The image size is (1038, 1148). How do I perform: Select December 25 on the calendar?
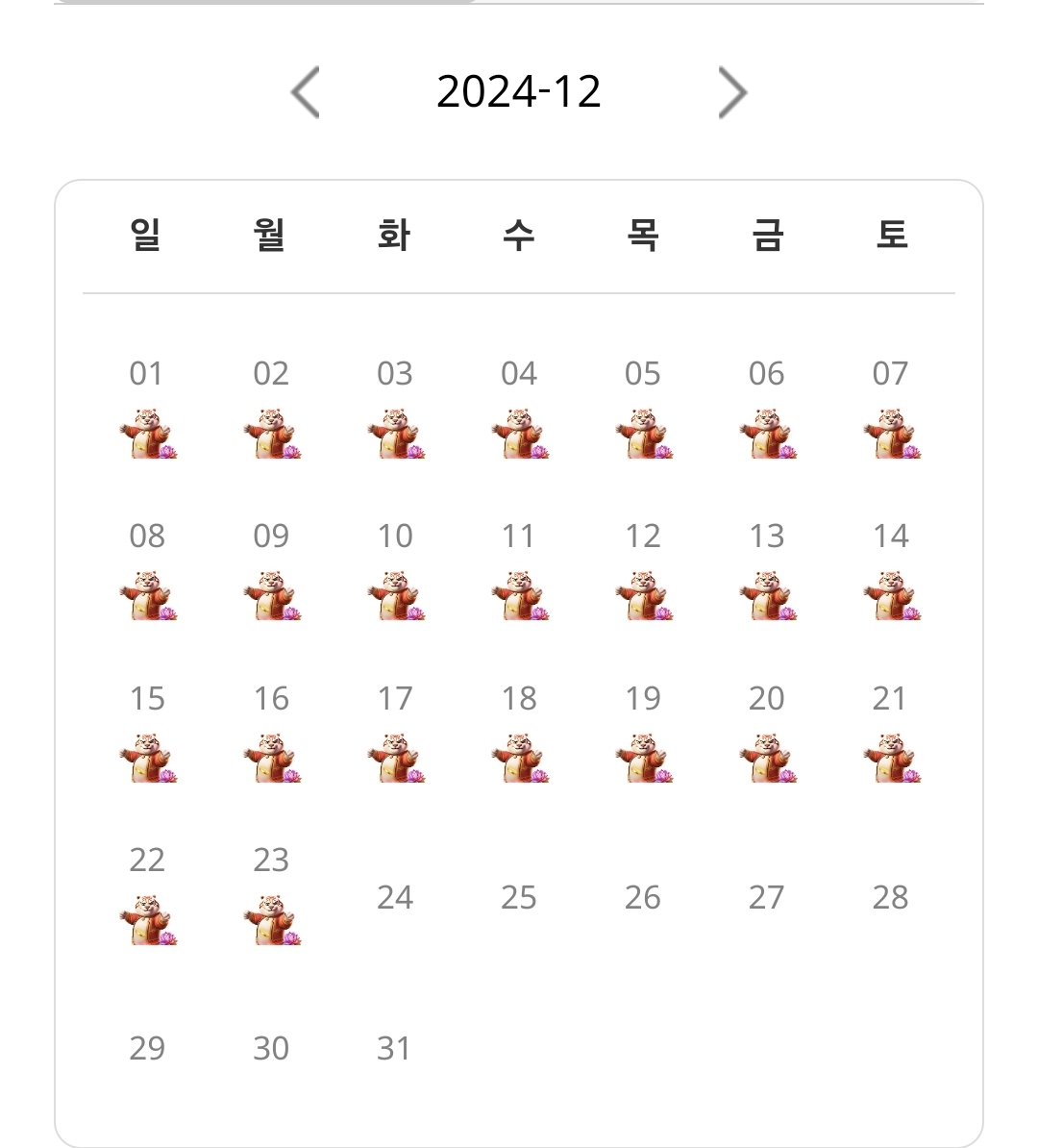(x=519, y=898)
